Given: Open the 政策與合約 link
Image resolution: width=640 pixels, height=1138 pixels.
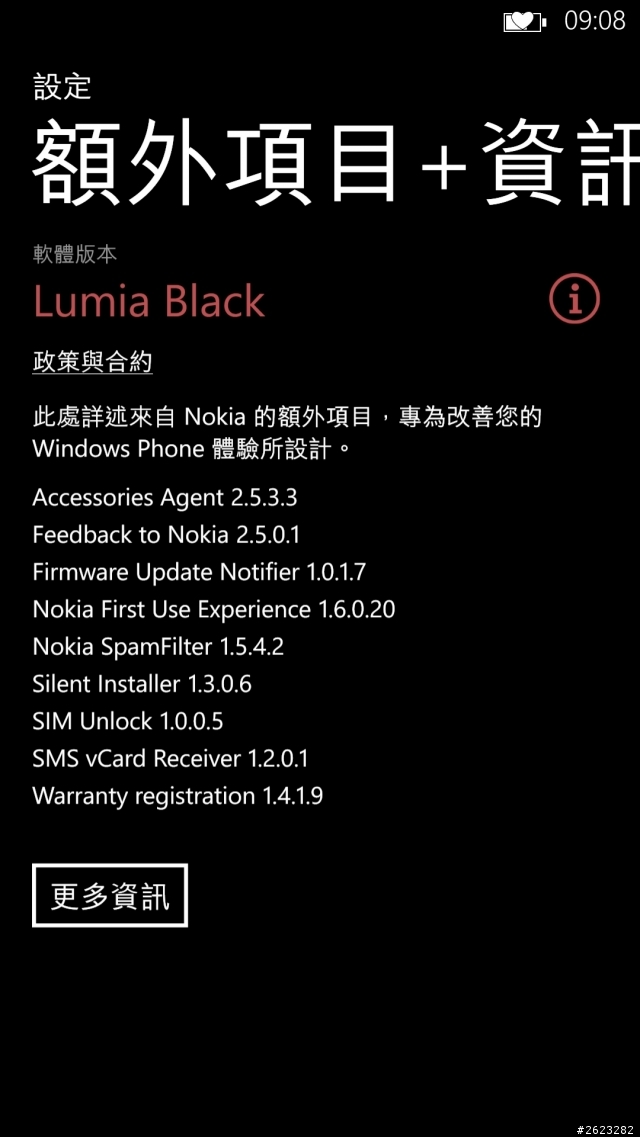Looking at the screenshot, I should 92,362.
